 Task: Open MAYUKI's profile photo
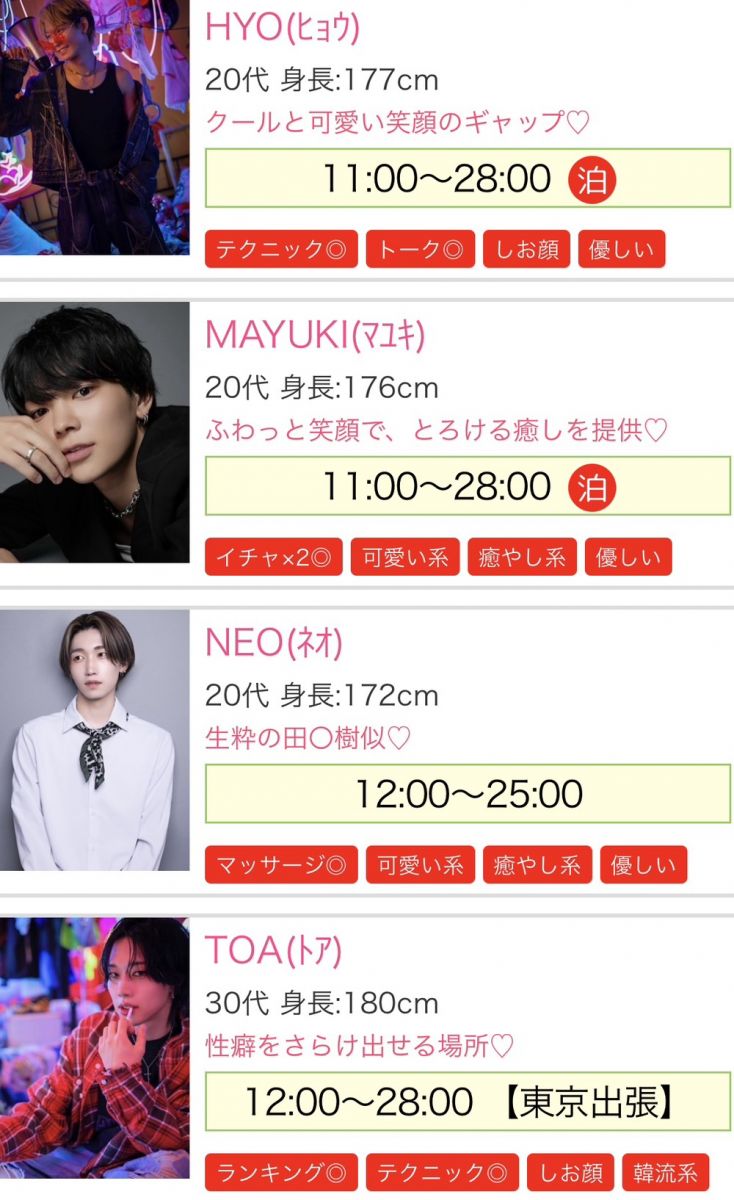(x=94, y=432)
